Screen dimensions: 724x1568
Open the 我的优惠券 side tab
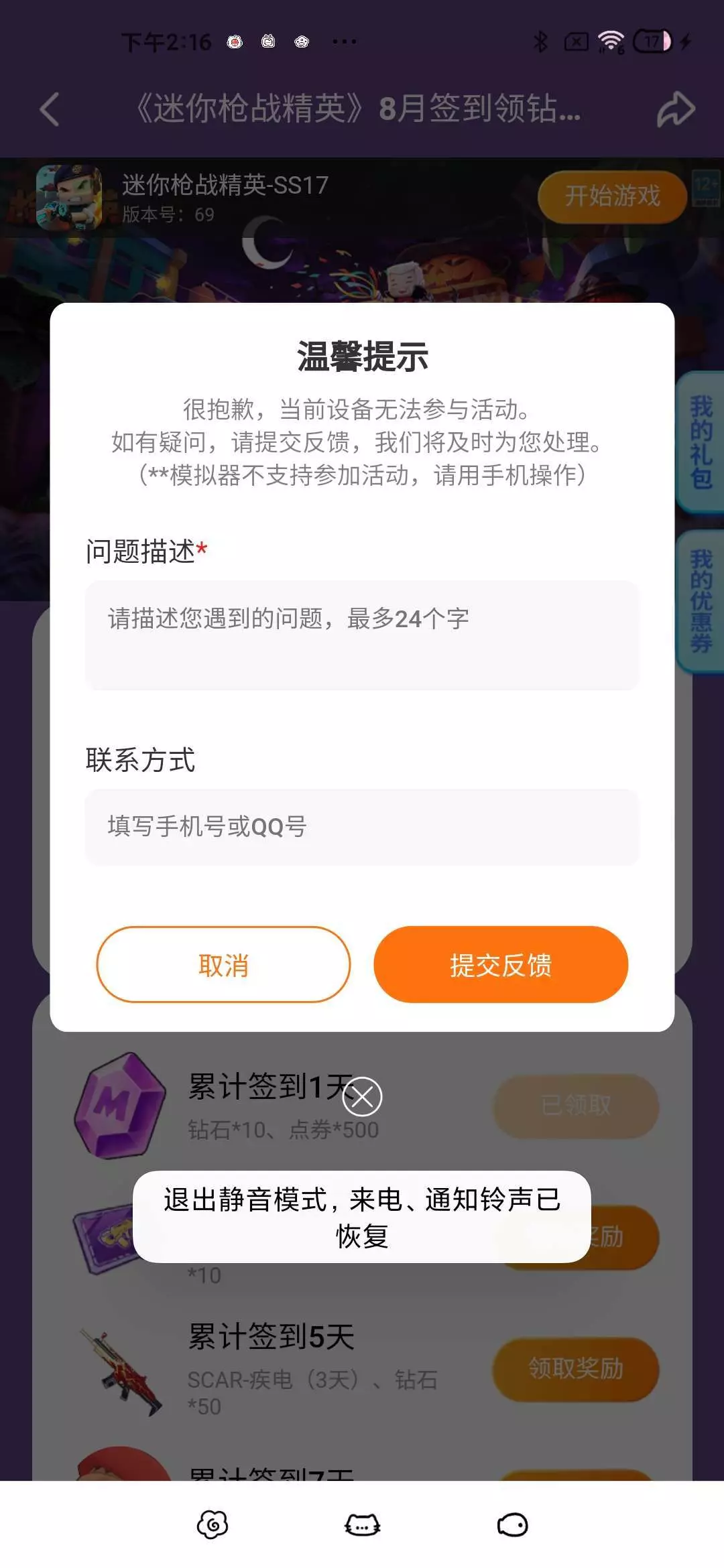click(701, 601)
